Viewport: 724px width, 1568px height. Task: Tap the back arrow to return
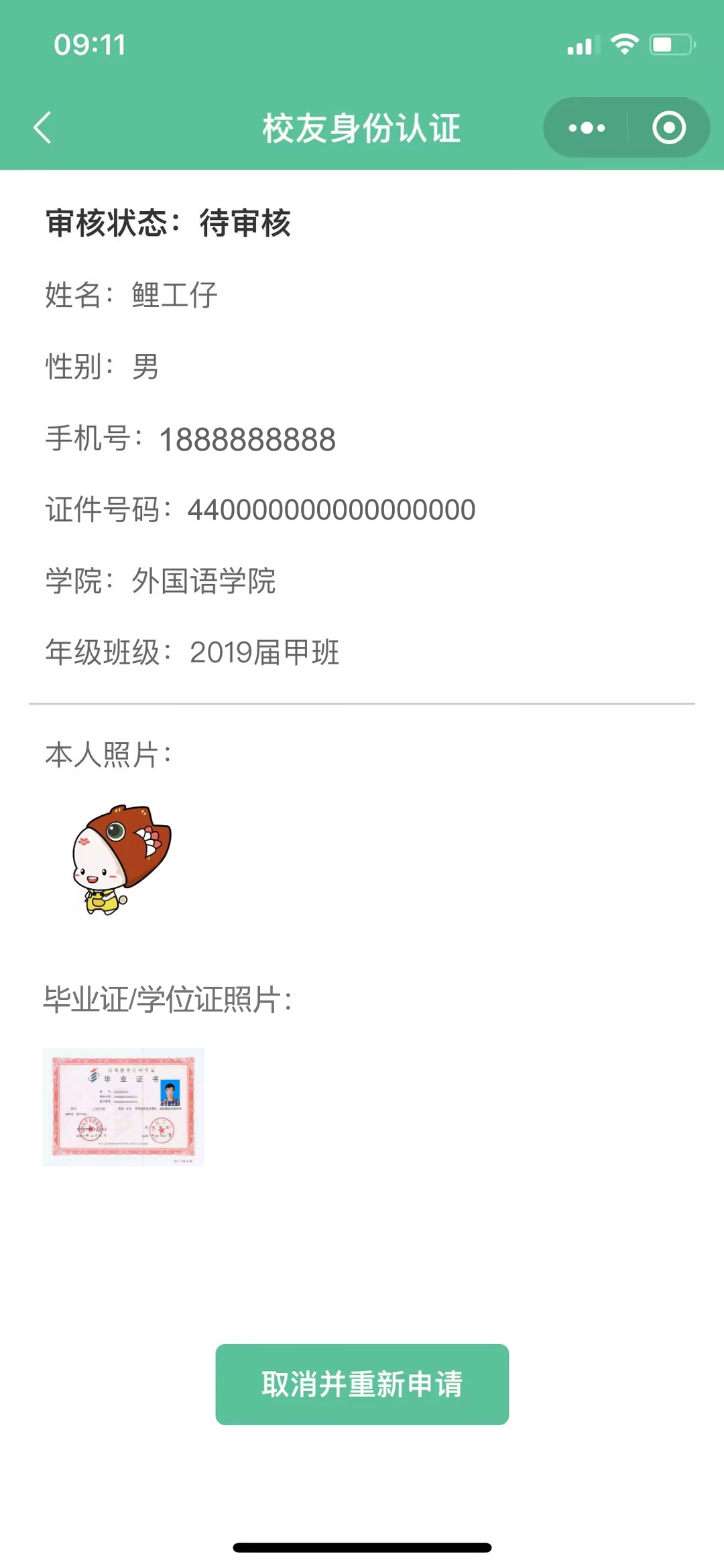[x=42, y=127]
